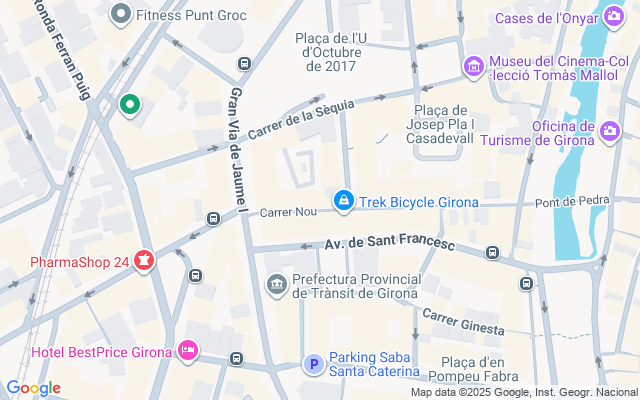Open Oficina de Turisme de Girona pin
This screenshot has width=640, height=400.
(x=610, y=130)
